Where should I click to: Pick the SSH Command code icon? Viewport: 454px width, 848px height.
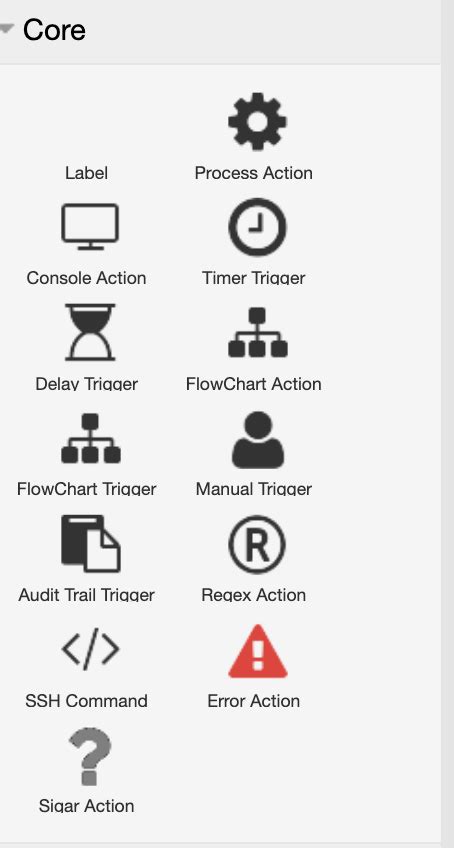[90, 648]
